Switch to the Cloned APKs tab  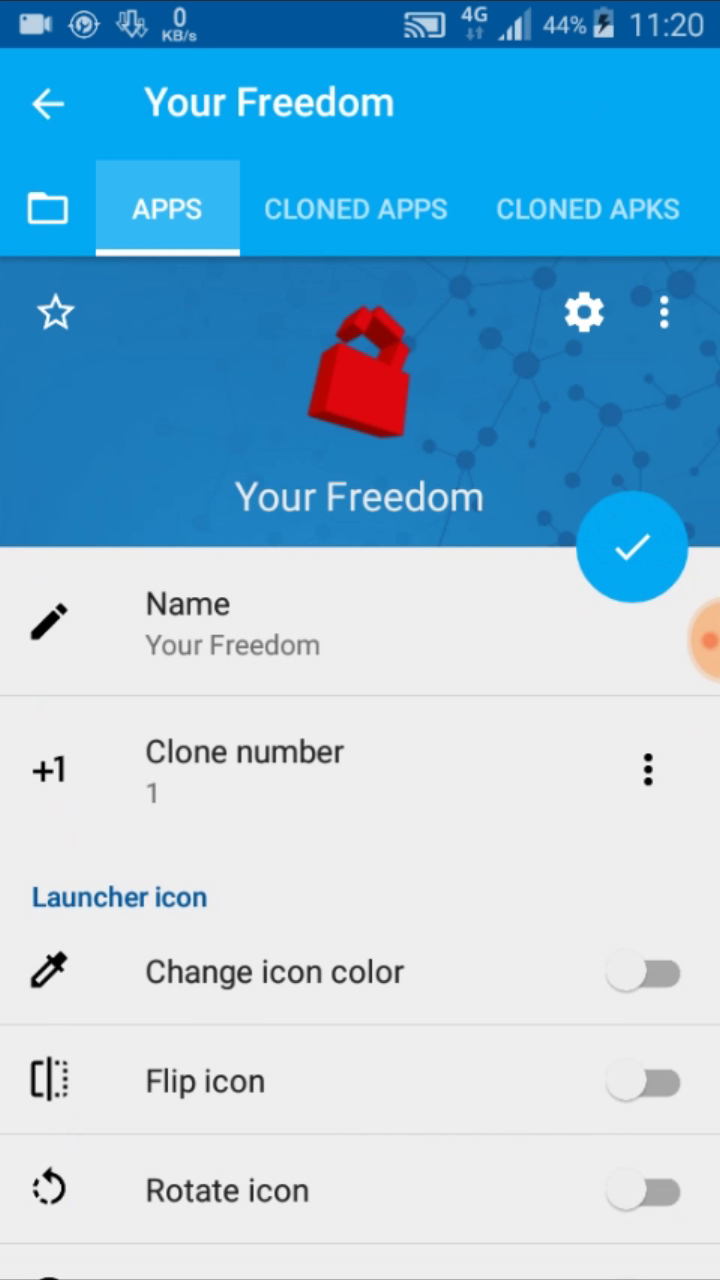tap(588, 209)
